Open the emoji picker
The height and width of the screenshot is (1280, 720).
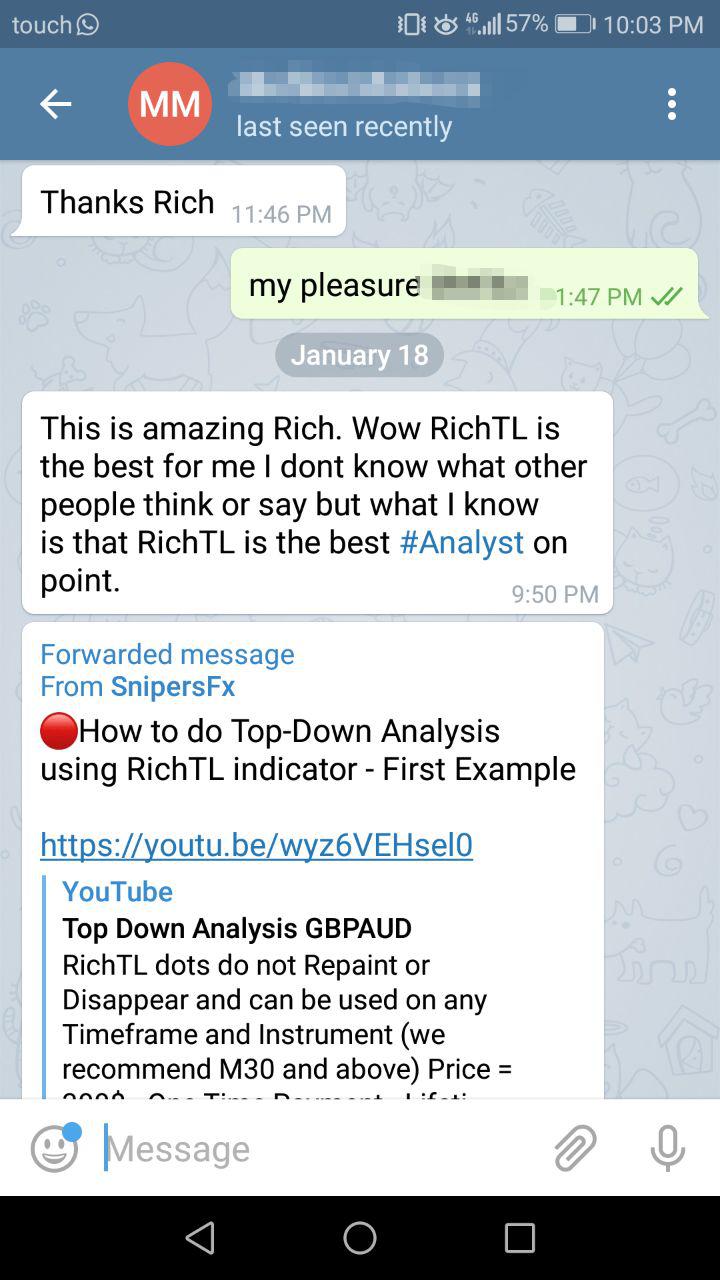[54, 1148]
